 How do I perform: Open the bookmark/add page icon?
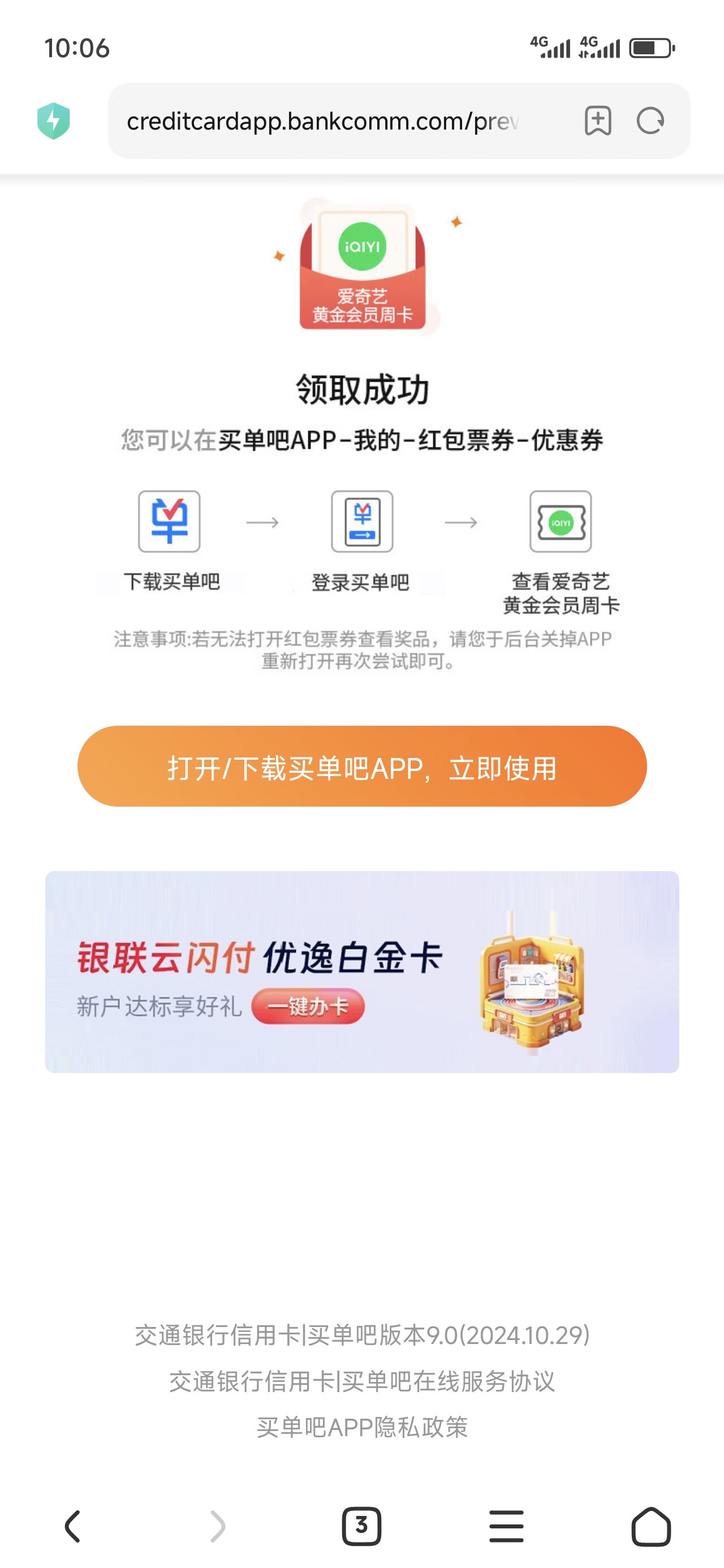pos(598,121)
